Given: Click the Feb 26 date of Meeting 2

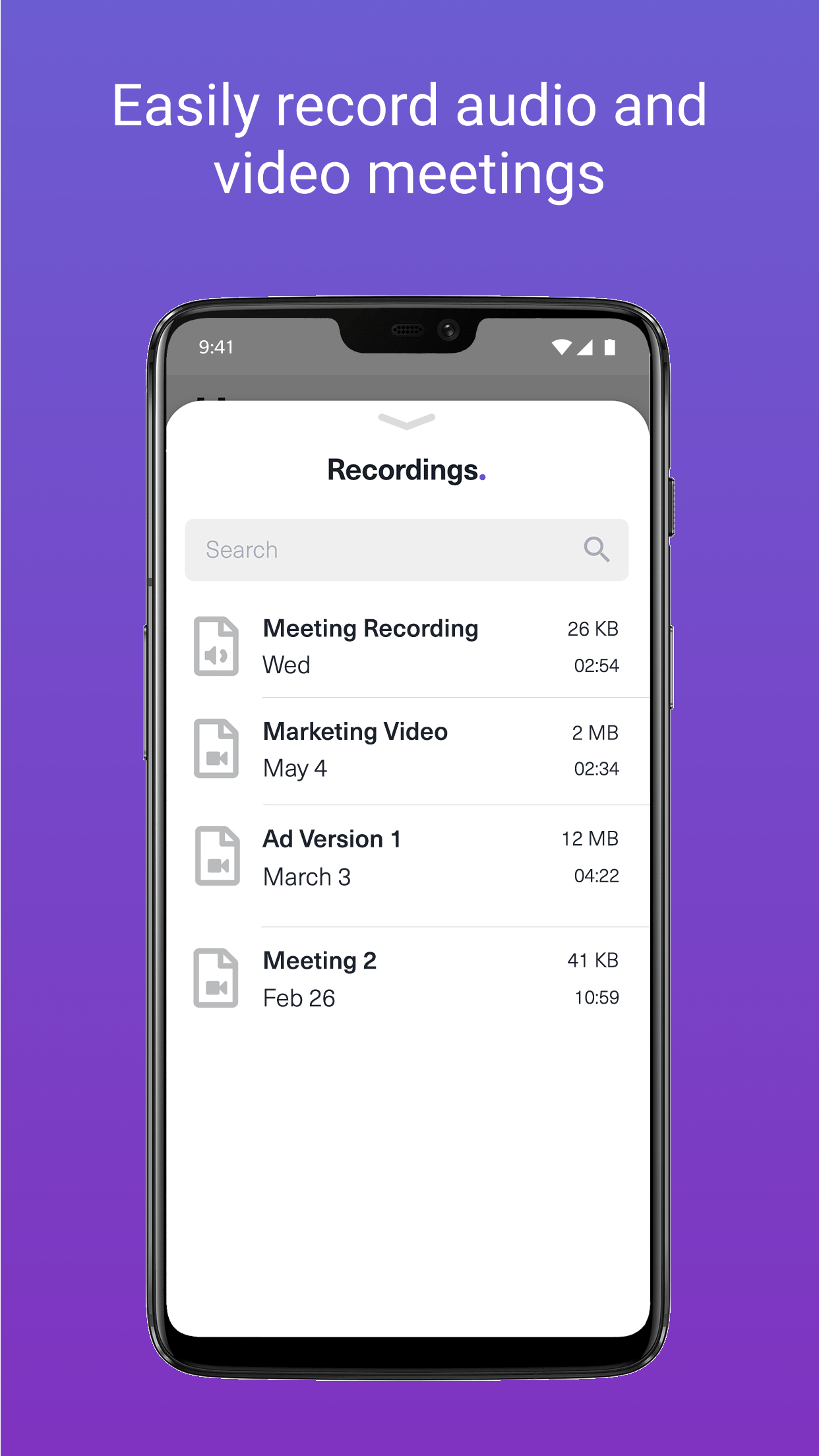Looking at the screenshot, I should tap(299, 998).
